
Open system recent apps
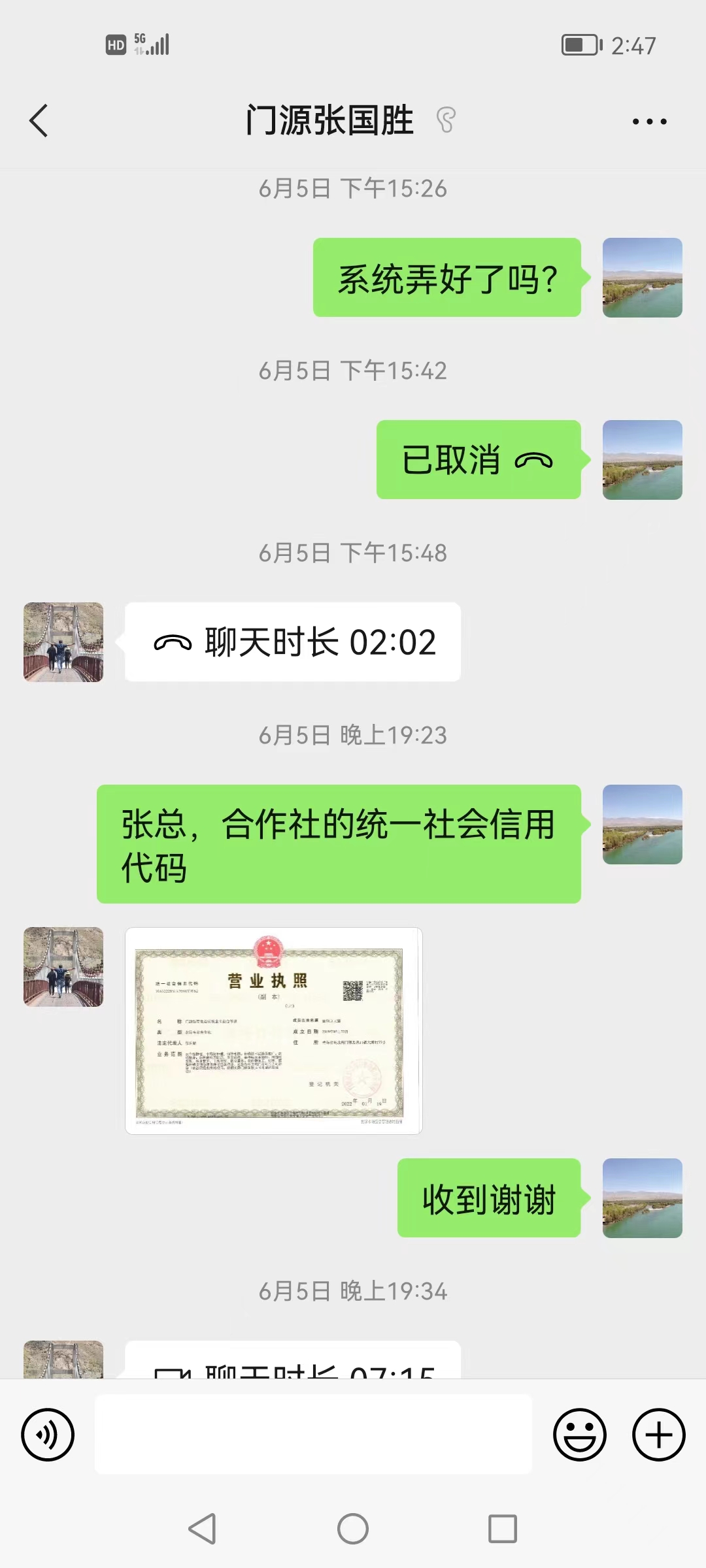[x=502, y=1529]
